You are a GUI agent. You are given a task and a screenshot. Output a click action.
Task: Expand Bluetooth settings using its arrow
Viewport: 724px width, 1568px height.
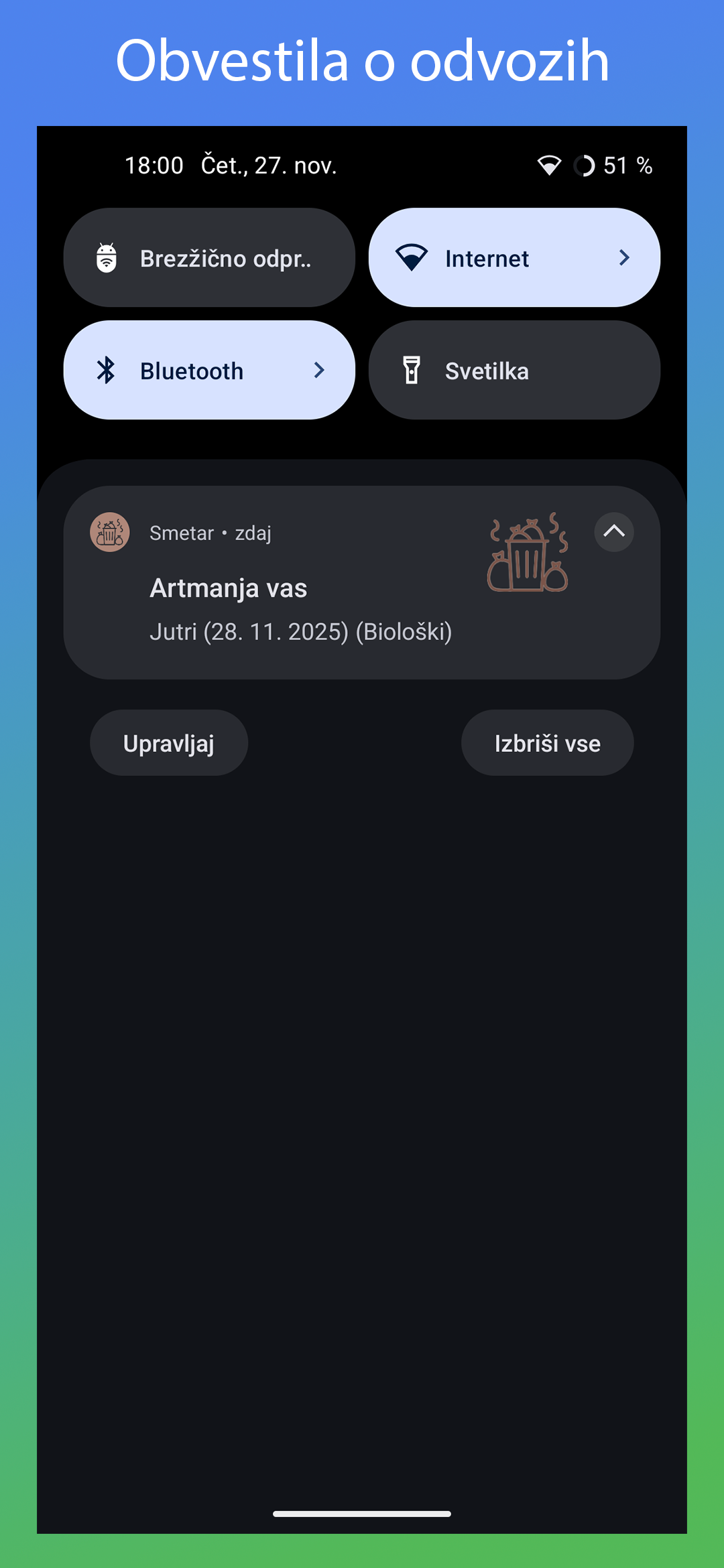[x=318, y=370]
